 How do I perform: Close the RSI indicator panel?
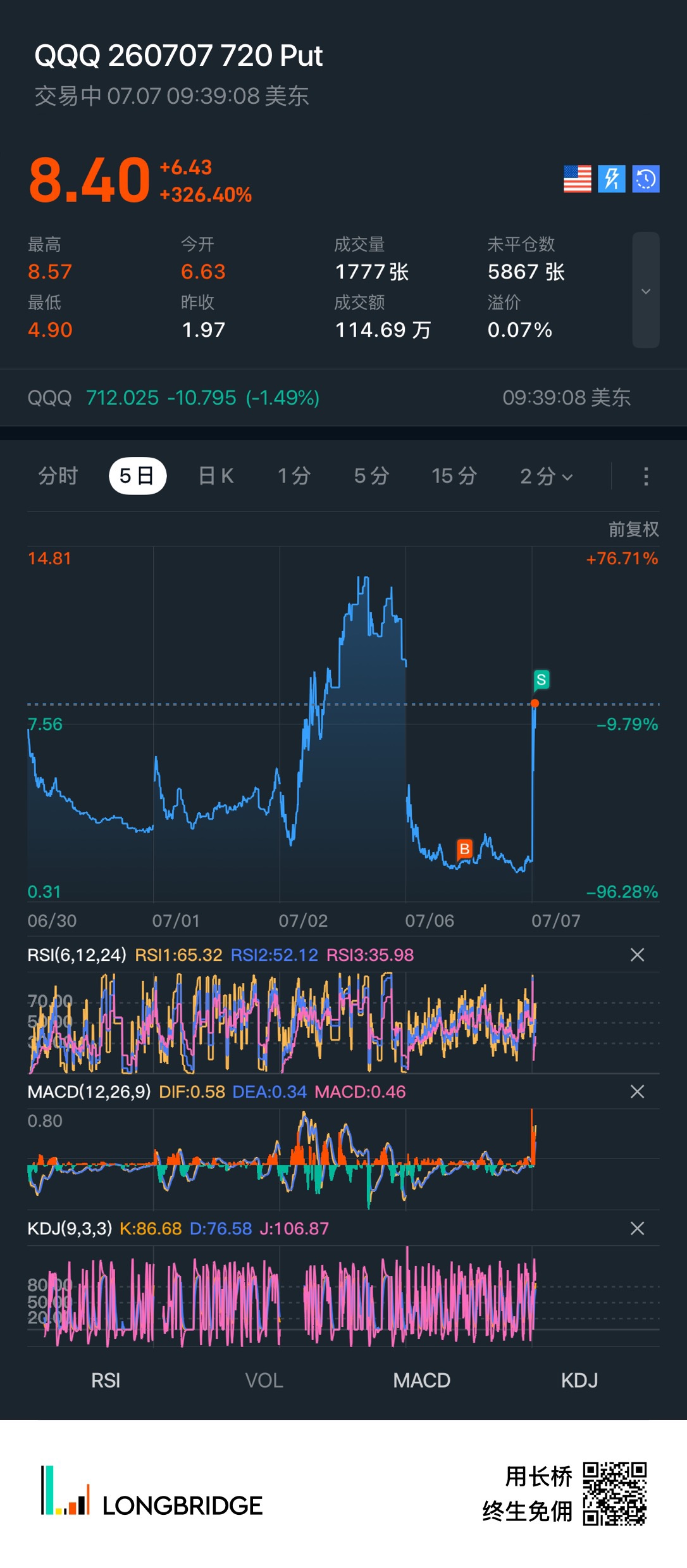coord(638,955)
